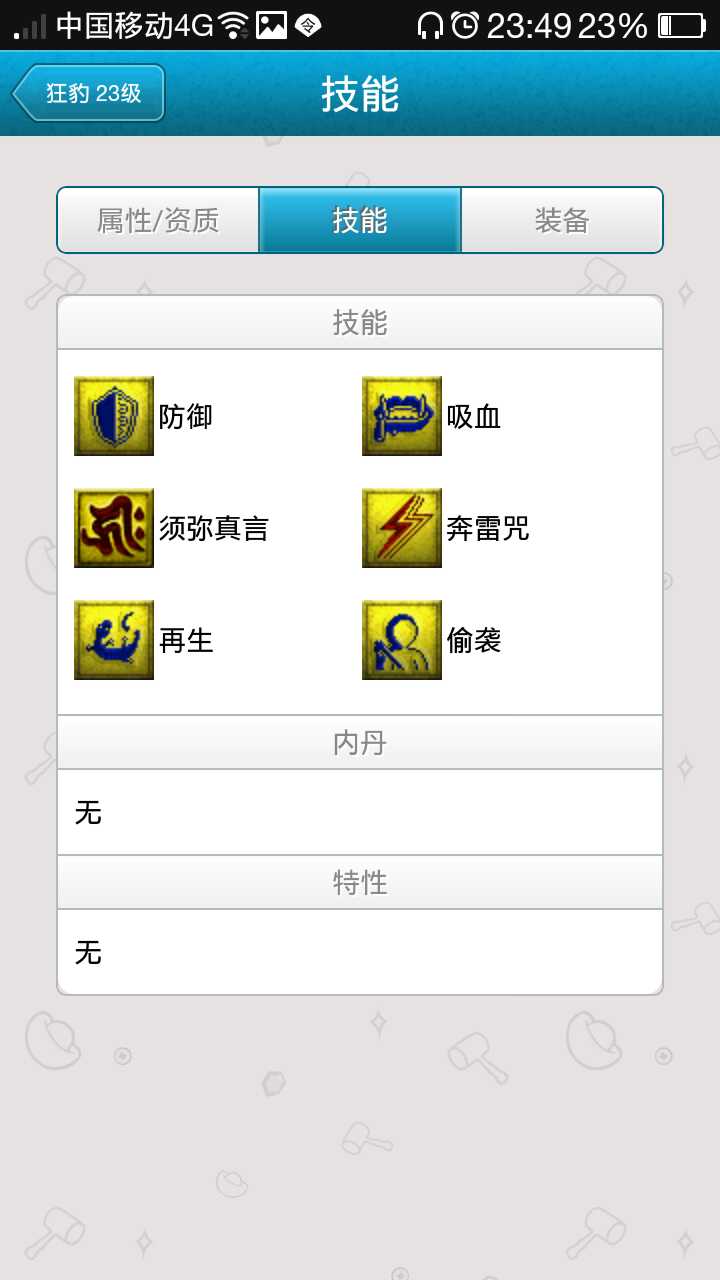Viewport: 720px width, 1280px height.
Task: Open the 防御 skill
Action: tap(114, 416)
